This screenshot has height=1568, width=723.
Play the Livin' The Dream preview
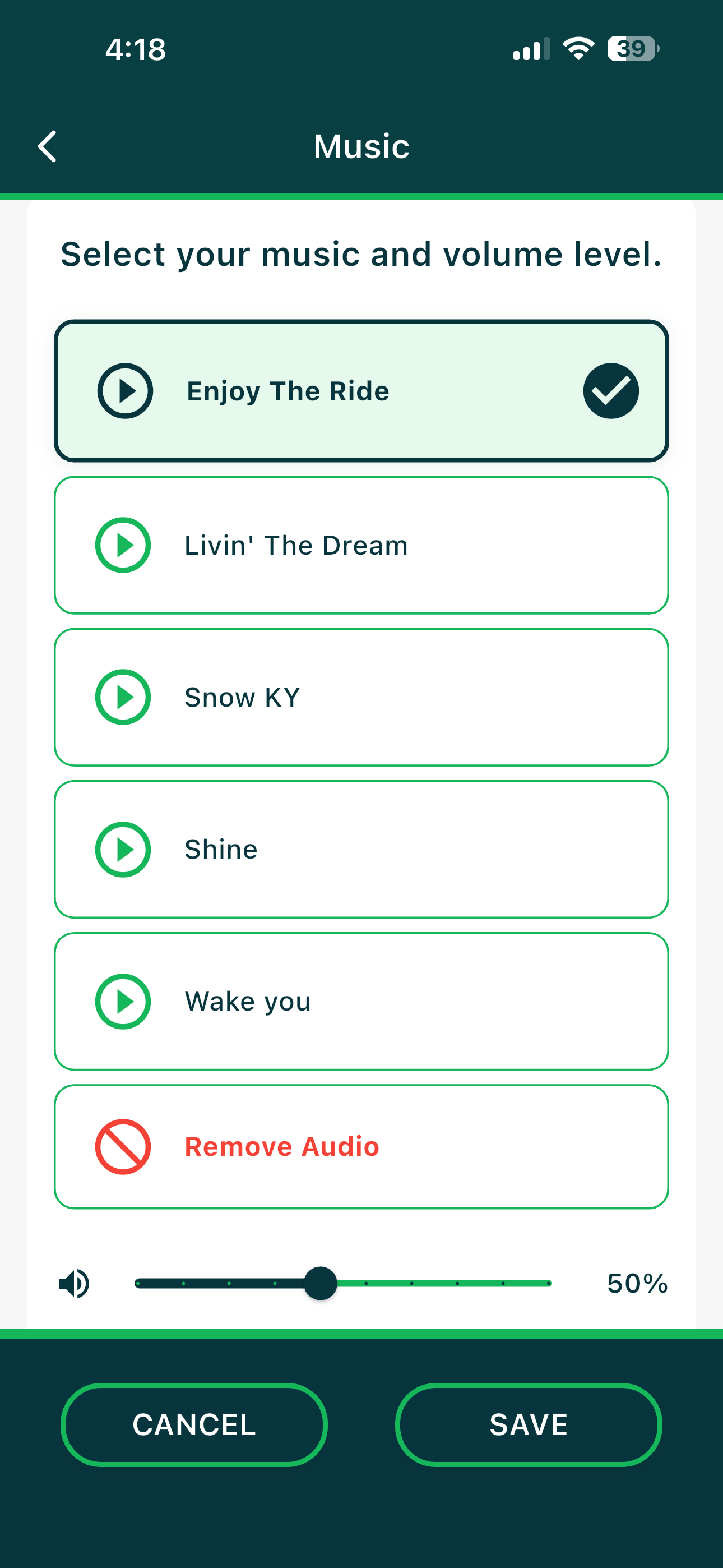point(123,546)
